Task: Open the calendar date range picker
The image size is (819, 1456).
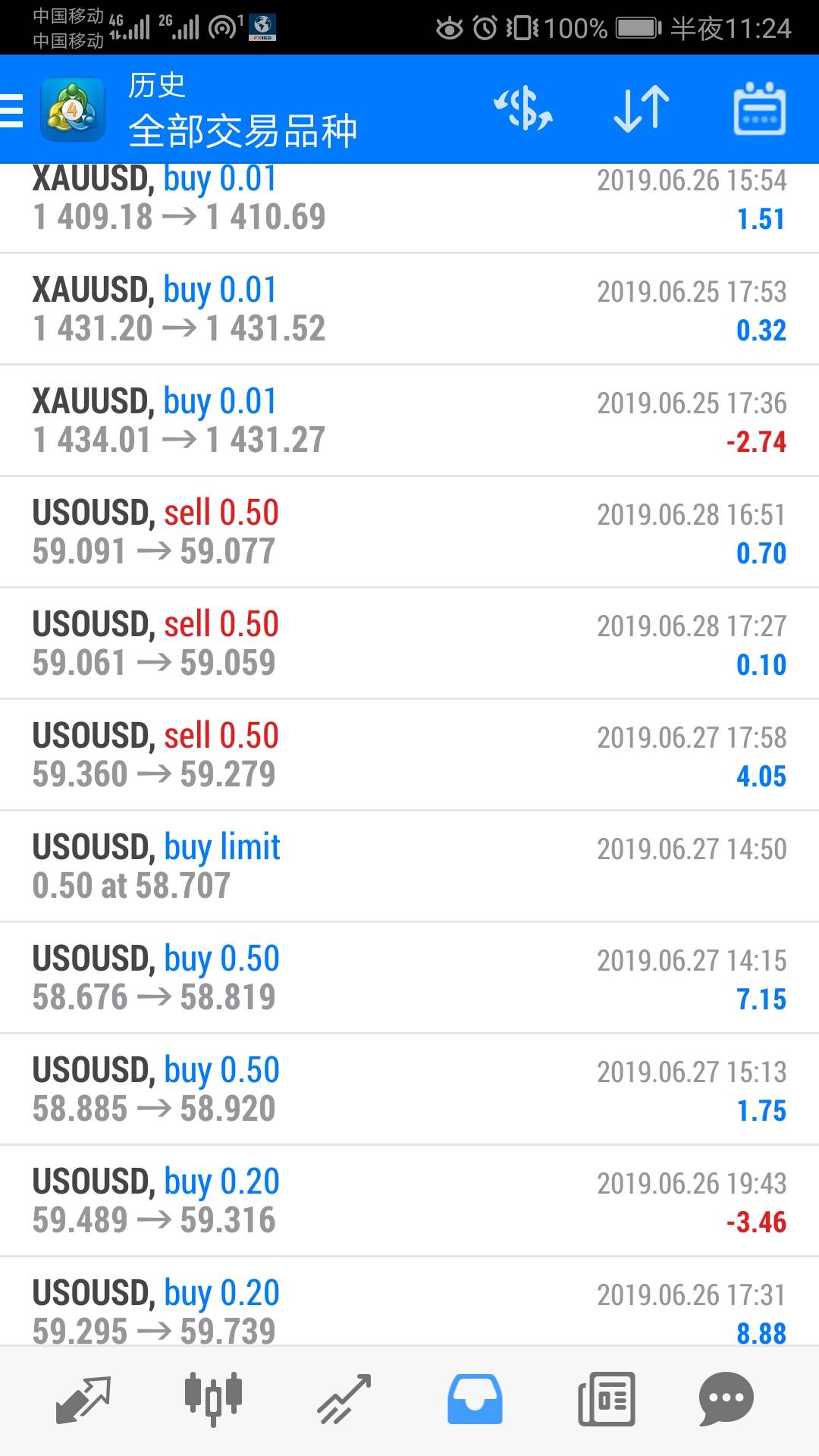Action: (x=759, y=109)
